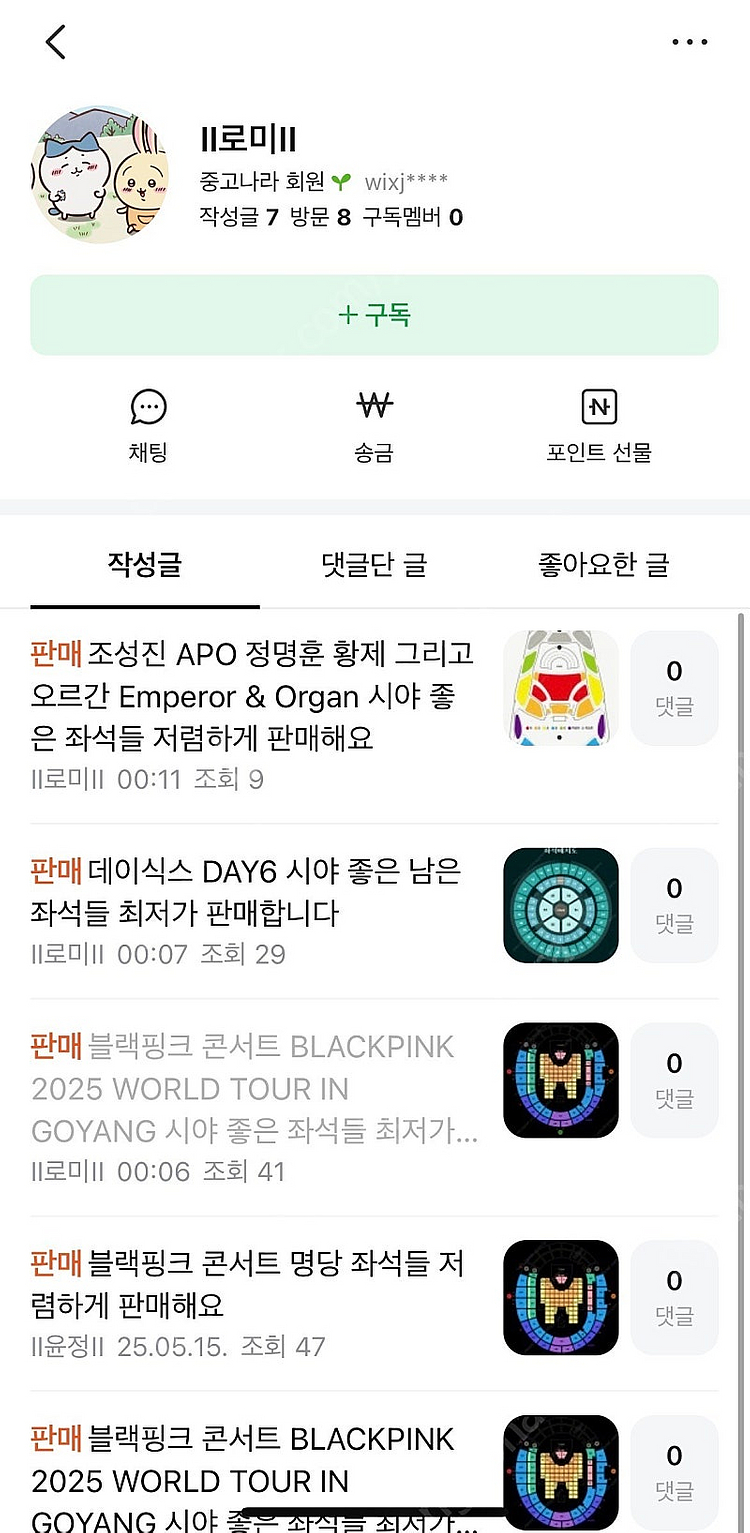The image size is (750, 1533).
Task: Select 포인트 선물 to gift points
Action: (599, 426)
